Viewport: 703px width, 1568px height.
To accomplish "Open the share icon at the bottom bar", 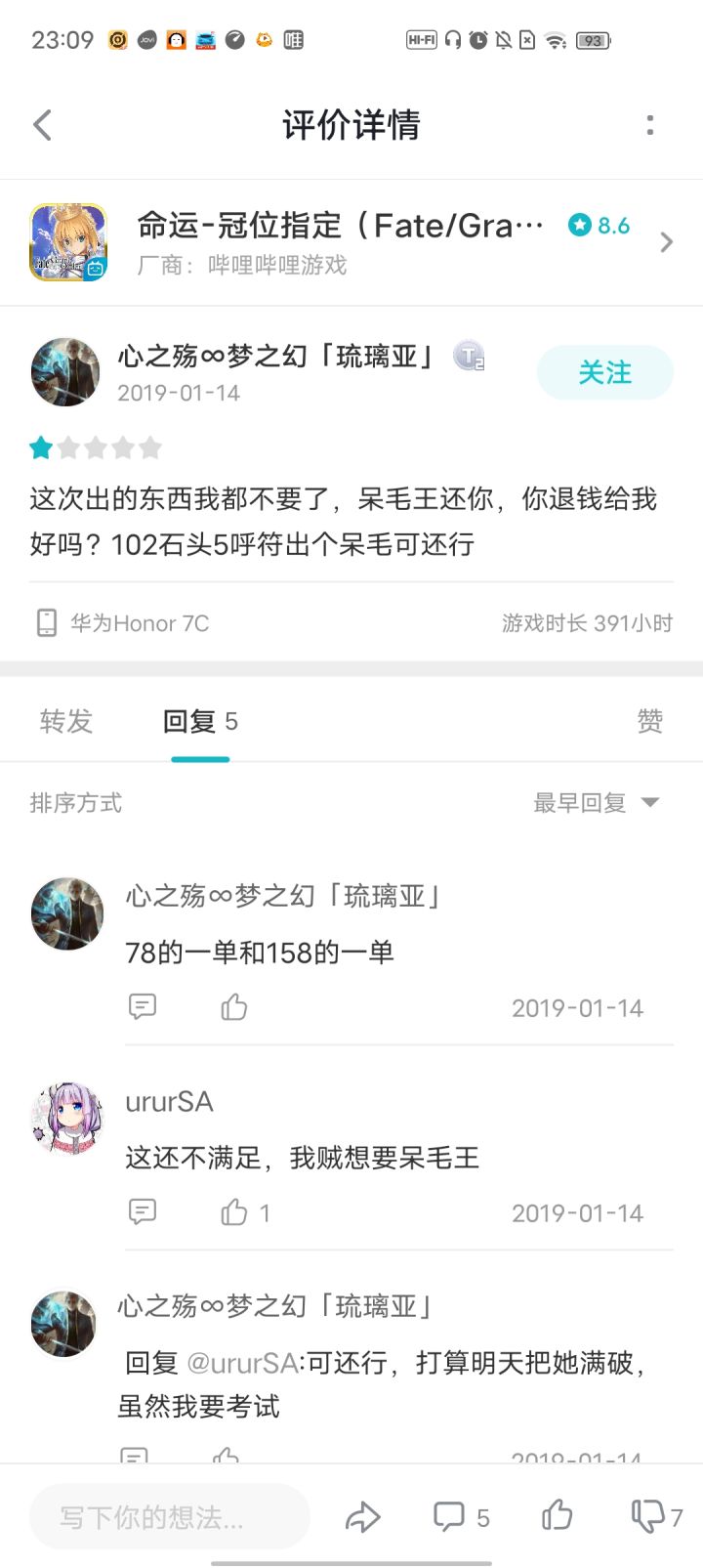I will click(x=362, y=1516).
